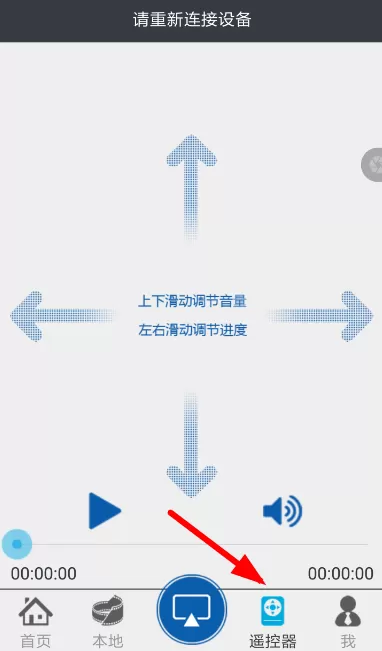Image resolution: width=382 pixels, height=651 pixels.
Task: Open the 本地 local tab
Action: 108,622
